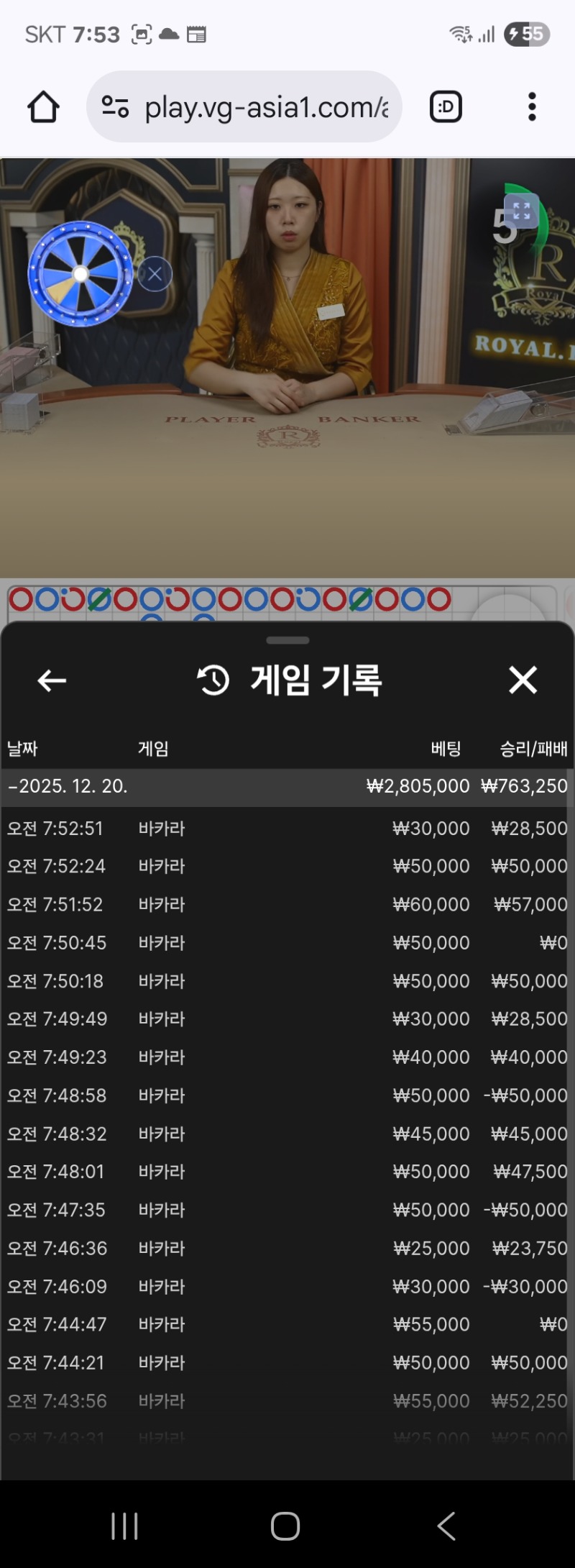The height and width of the screenshot is (1568, 575).
Task: Open recent apps from navigation bar
Action: 124,1526
